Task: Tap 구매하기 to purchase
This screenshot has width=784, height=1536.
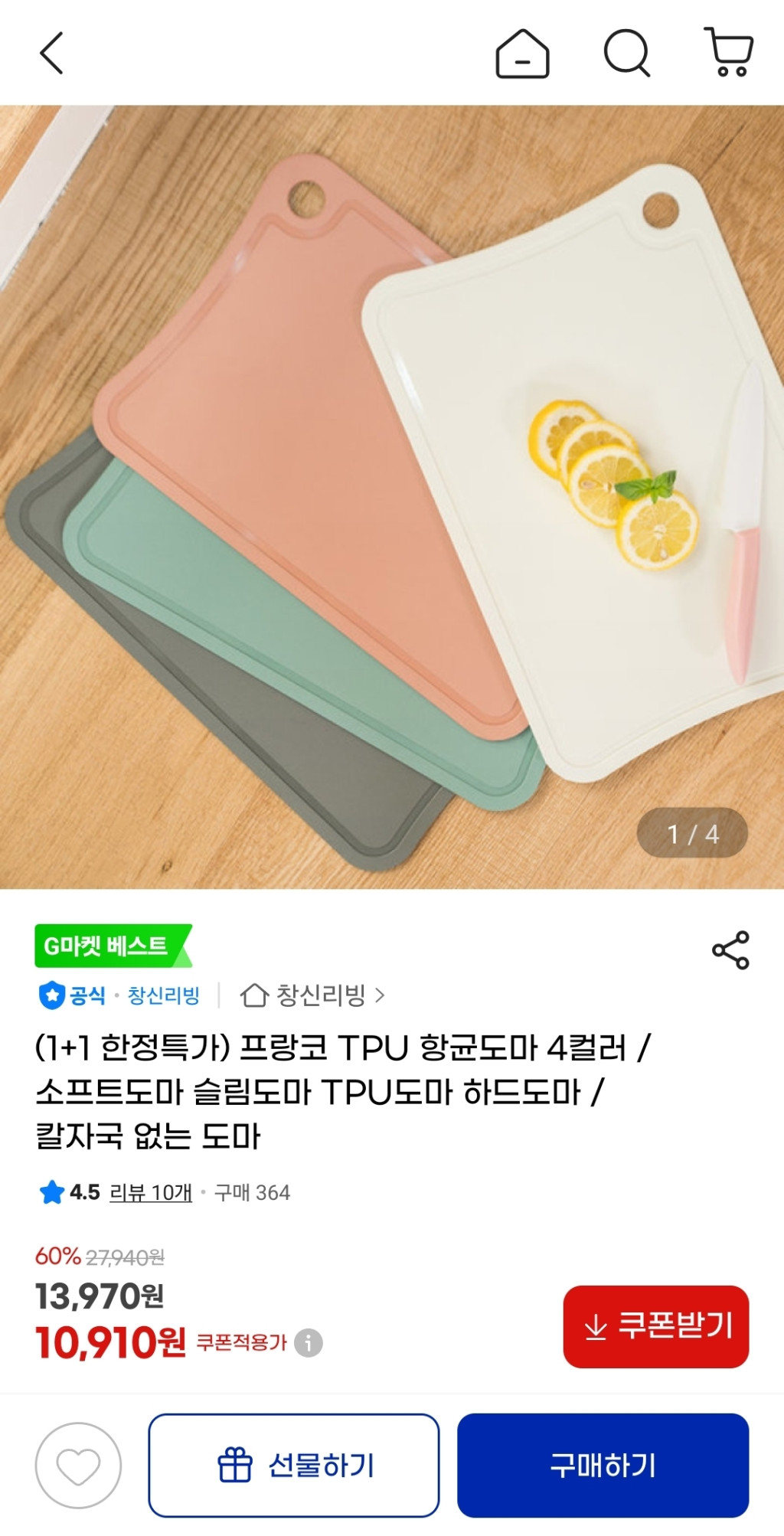Action: coord(603,1466)
